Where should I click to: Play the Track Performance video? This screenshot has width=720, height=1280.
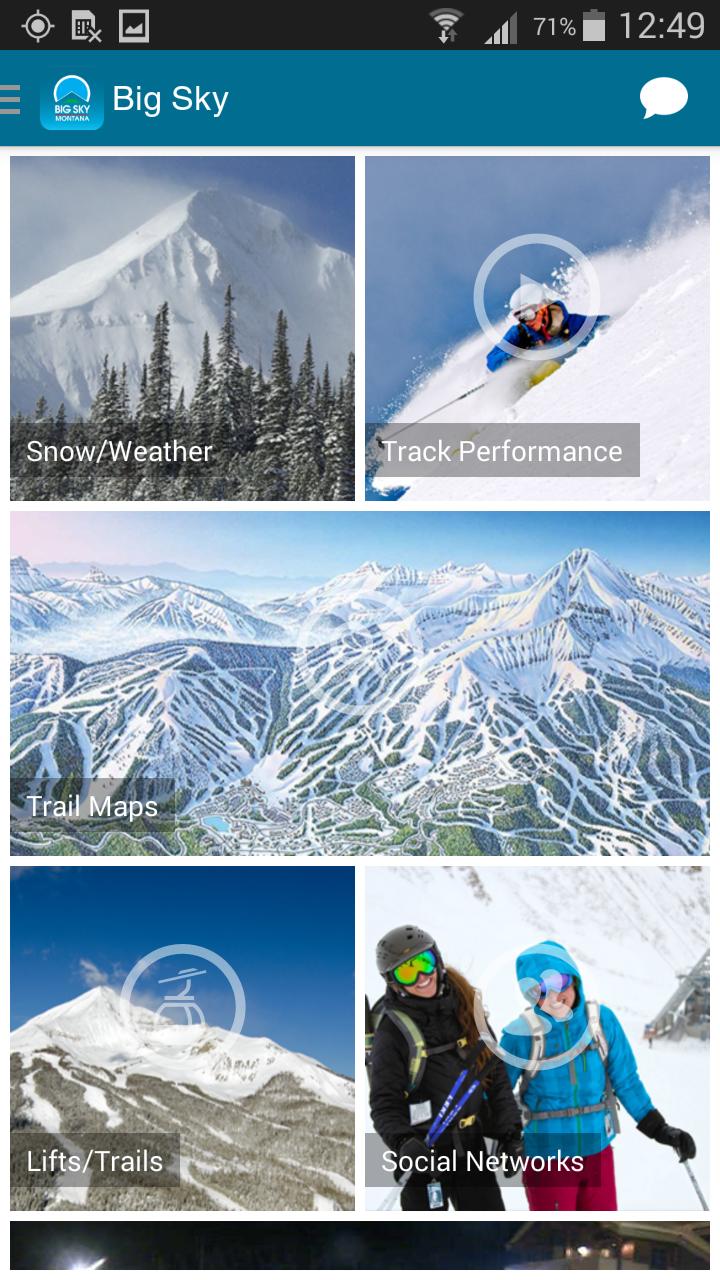tap(537, 297)
